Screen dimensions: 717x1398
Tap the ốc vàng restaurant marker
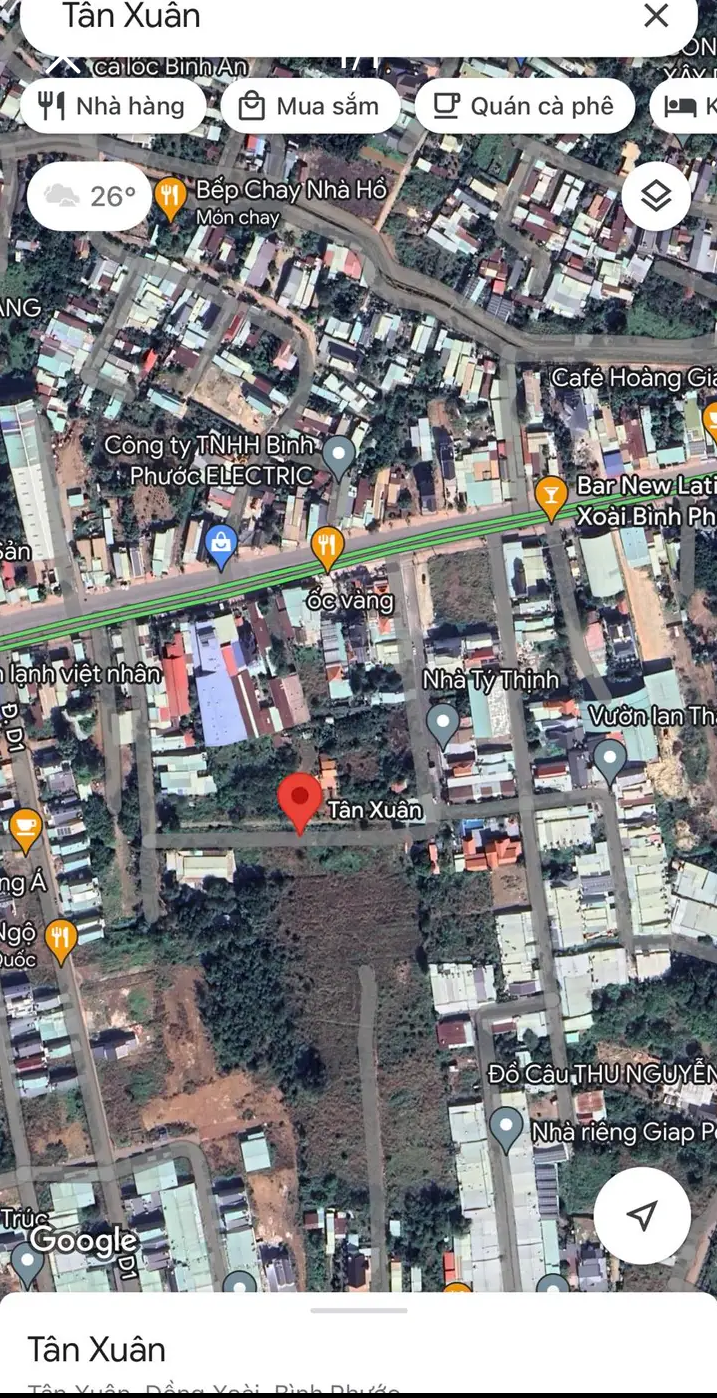coord(327,547)
